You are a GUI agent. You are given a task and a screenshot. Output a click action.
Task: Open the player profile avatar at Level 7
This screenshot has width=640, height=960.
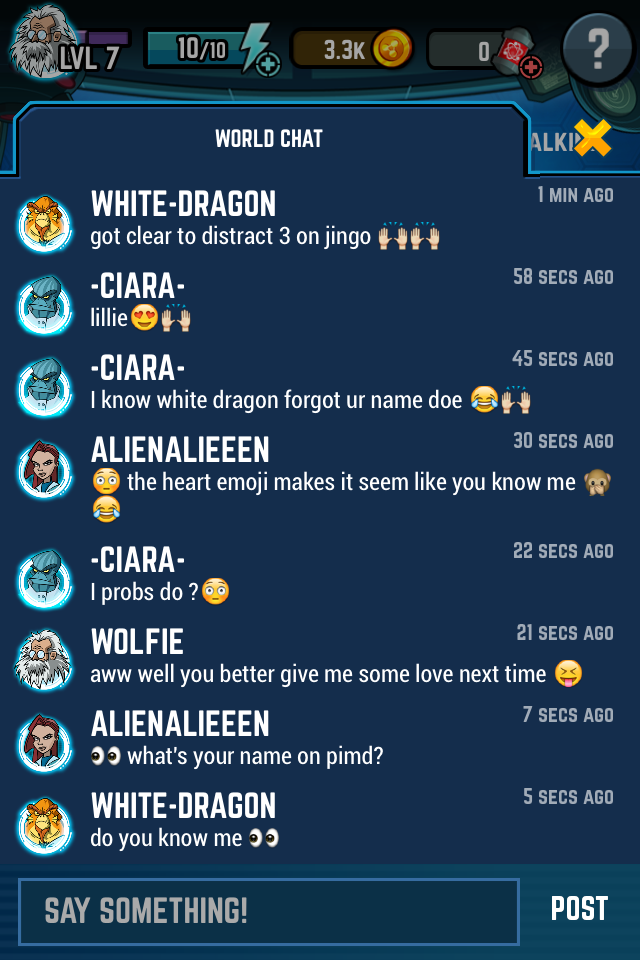point(40,42)
